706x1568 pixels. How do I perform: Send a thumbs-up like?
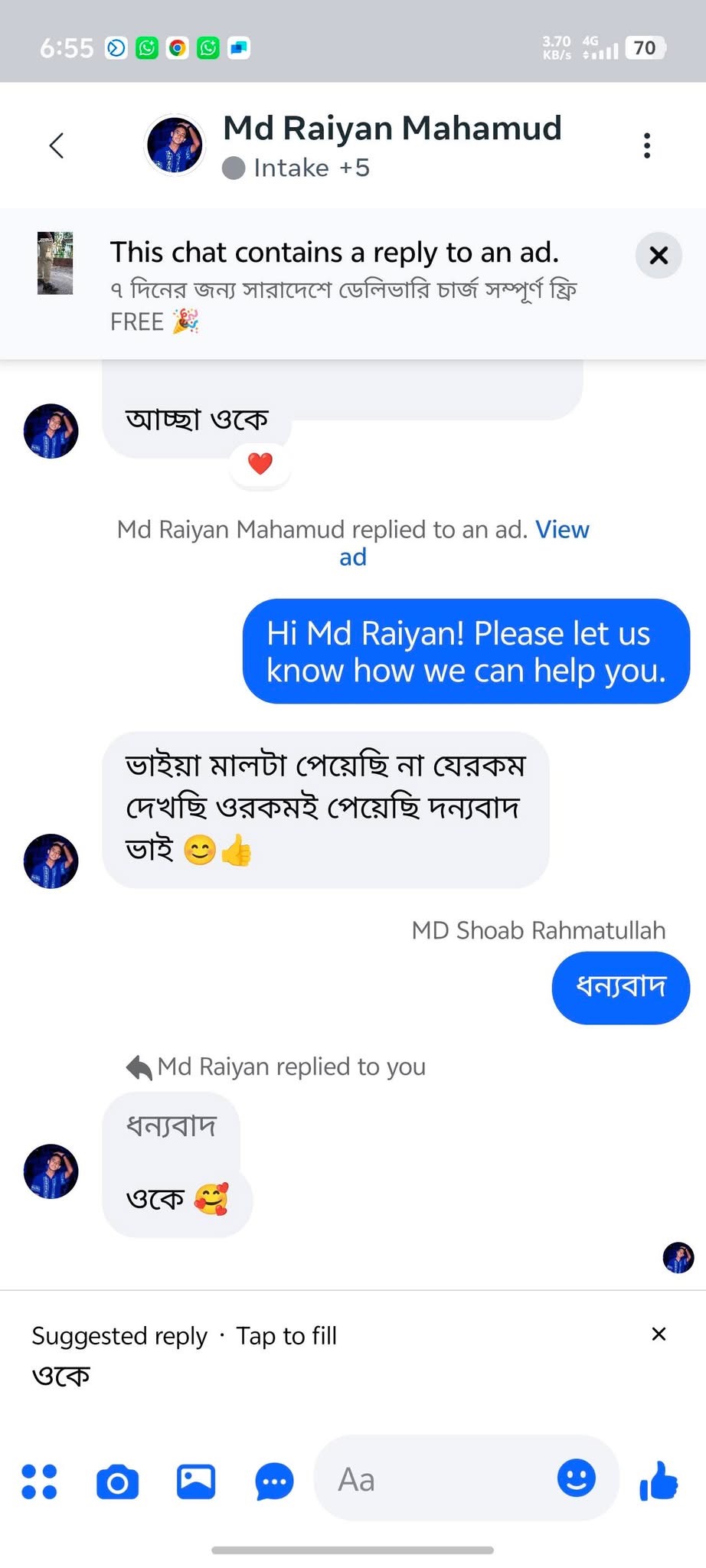click(659, 1480)
